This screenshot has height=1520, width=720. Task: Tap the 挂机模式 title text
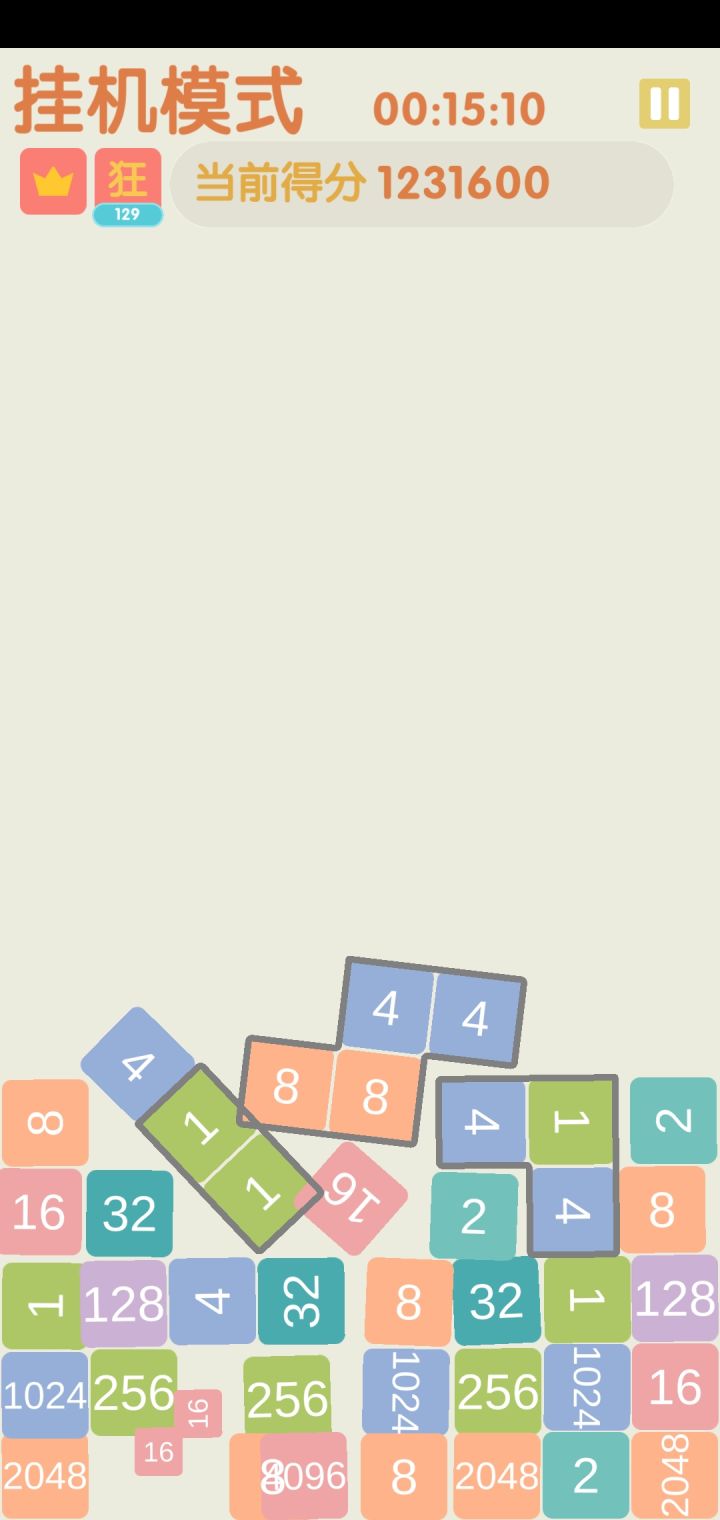click(155, 103)
